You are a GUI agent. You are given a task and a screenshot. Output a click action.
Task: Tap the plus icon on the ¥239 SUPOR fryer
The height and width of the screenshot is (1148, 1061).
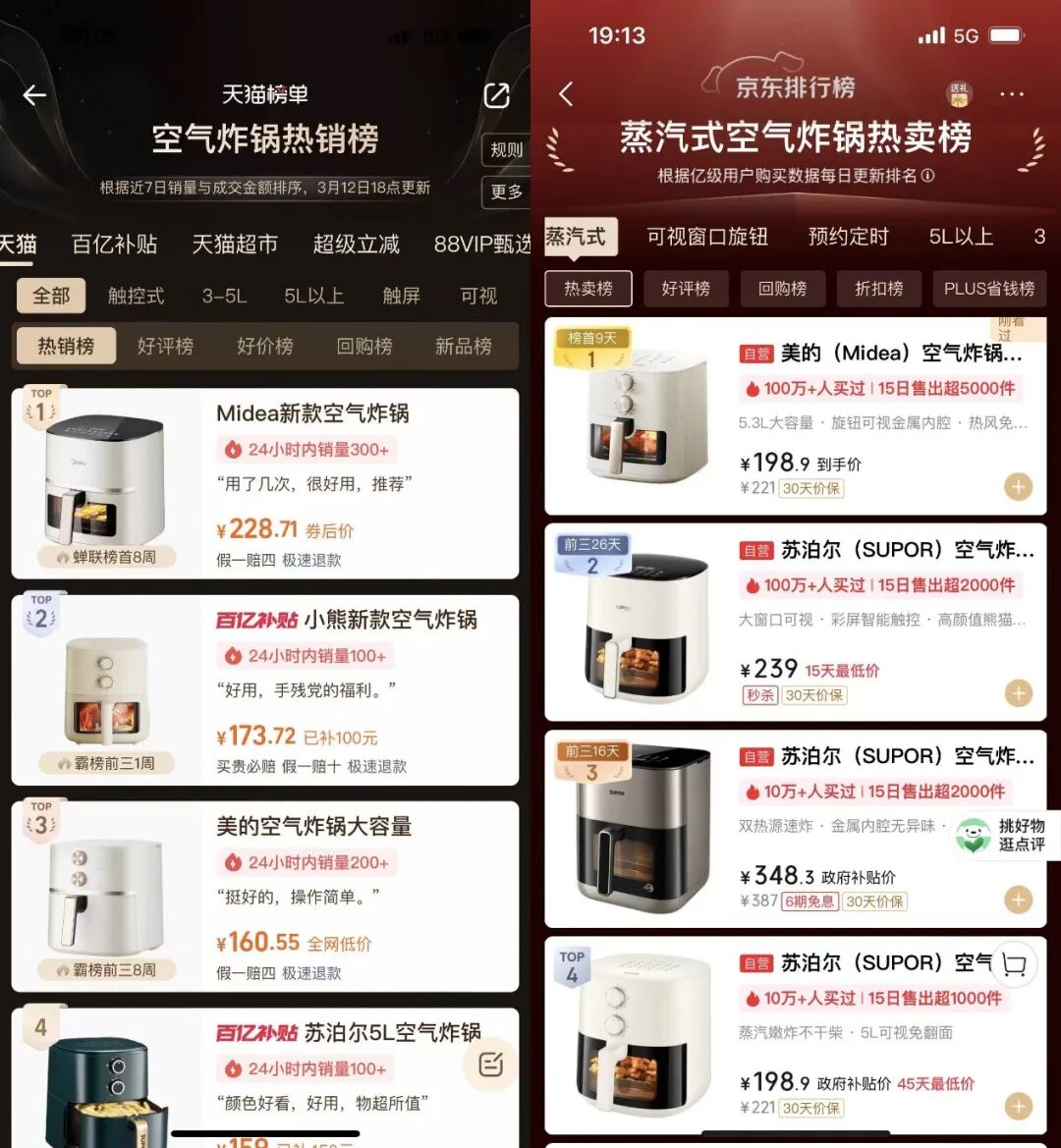[1019, 693]
